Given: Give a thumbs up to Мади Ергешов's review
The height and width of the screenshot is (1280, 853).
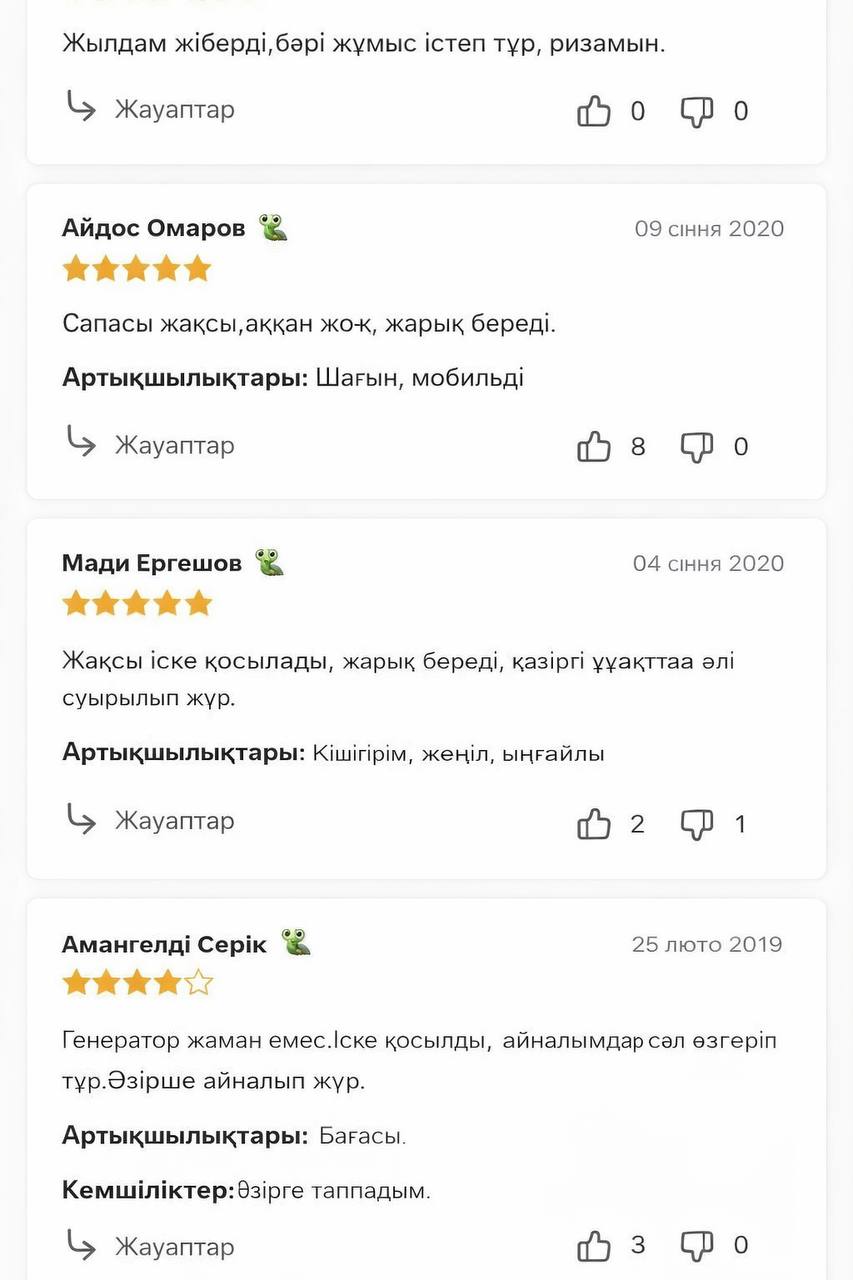Looking at the screenshot, I should [x=594, y=824].
